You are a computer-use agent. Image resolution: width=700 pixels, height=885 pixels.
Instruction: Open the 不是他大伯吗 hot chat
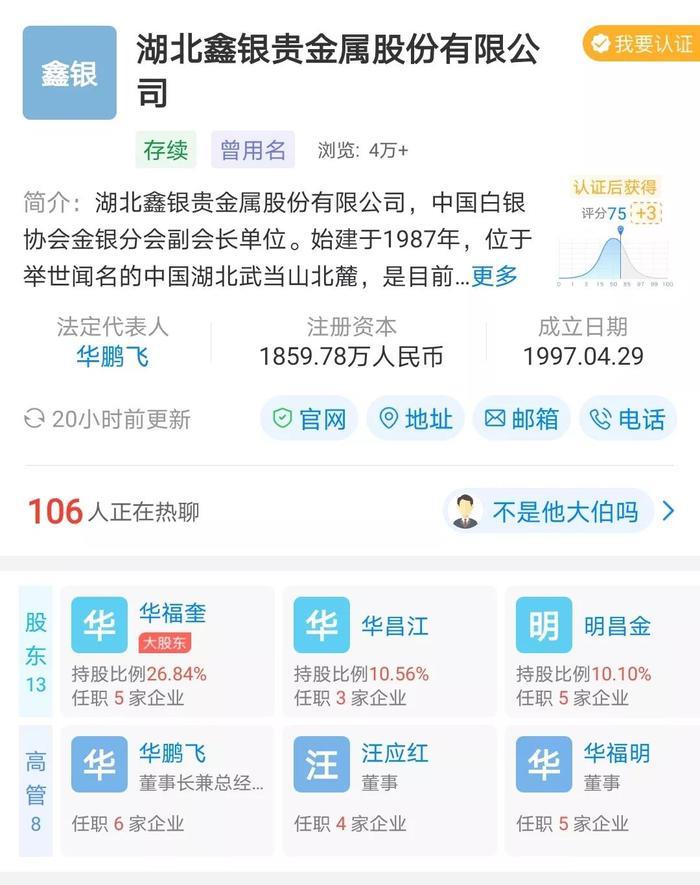coord(560,512)
